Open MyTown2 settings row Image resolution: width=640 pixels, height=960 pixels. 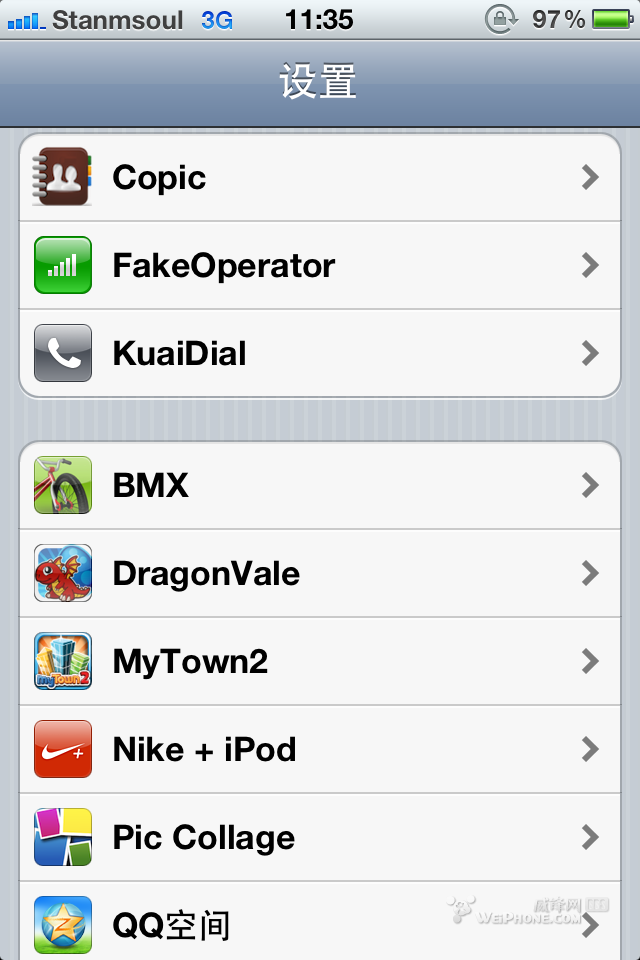tap(320, 662)
